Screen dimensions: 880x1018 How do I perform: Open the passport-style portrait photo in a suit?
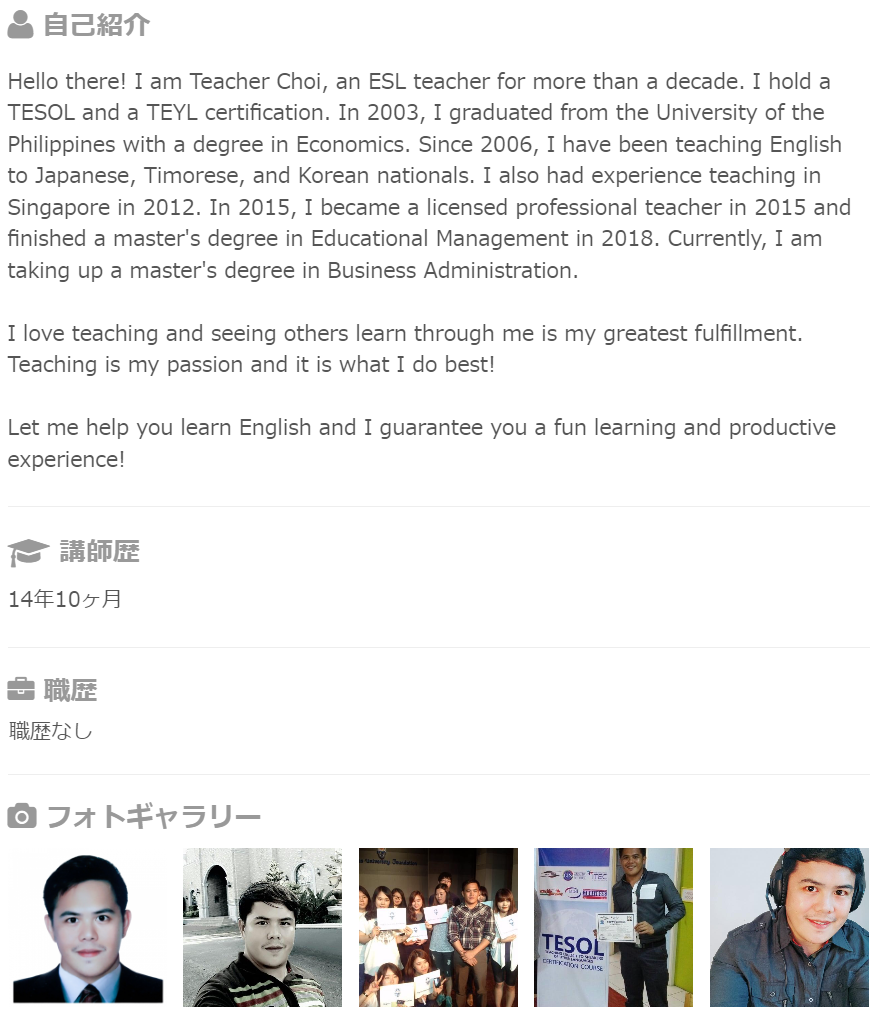87,927
